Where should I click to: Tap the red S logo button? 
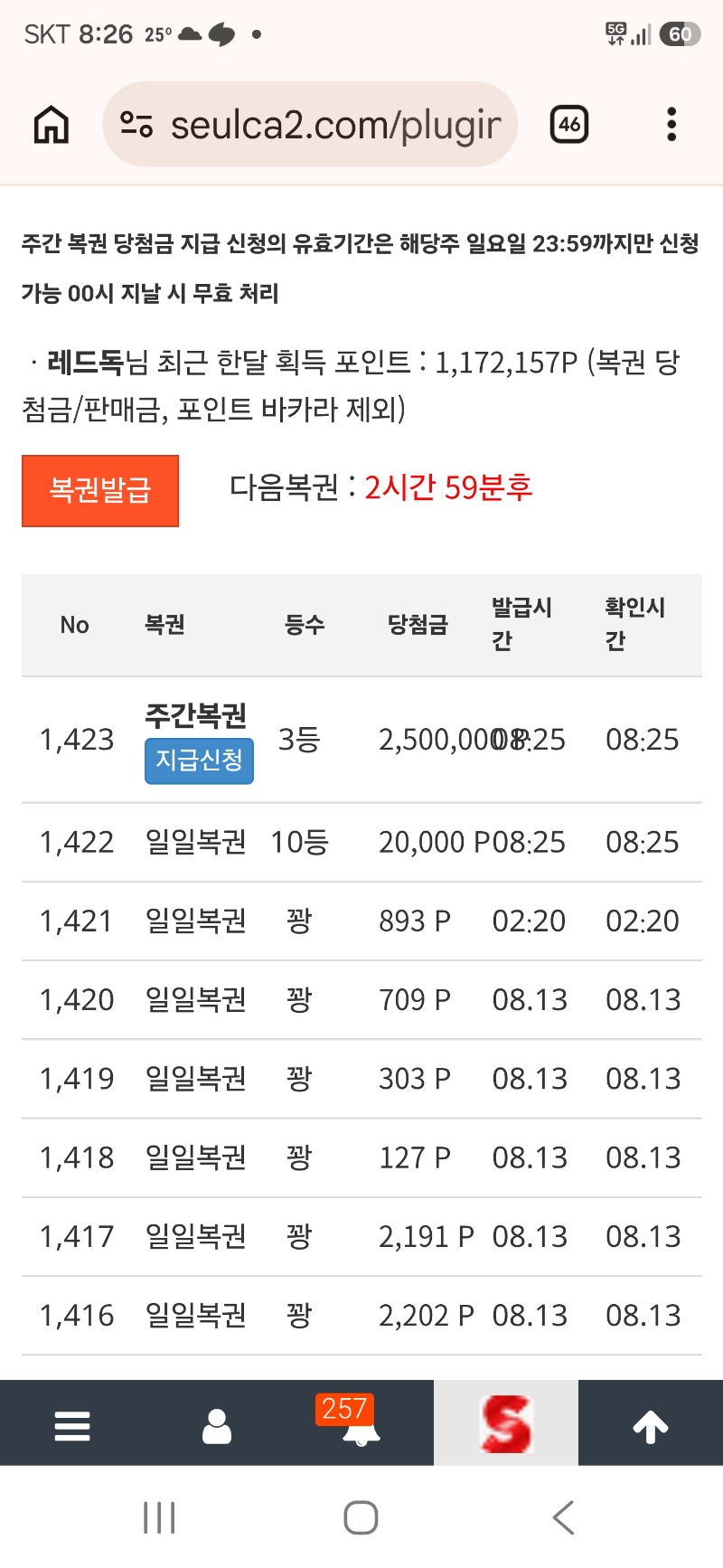pyautogui.click(x=506, y=1423)
